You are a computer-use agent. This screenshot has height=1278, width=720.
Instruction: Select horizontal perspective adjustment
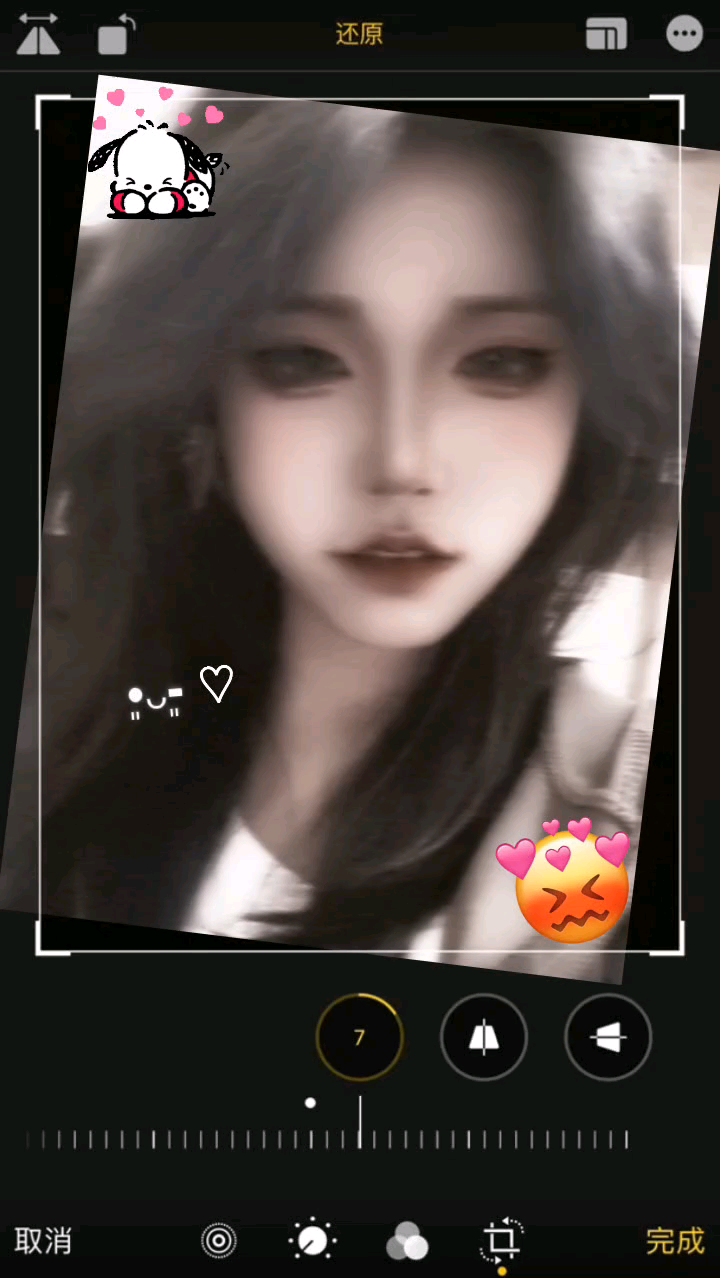[608, 1037]
